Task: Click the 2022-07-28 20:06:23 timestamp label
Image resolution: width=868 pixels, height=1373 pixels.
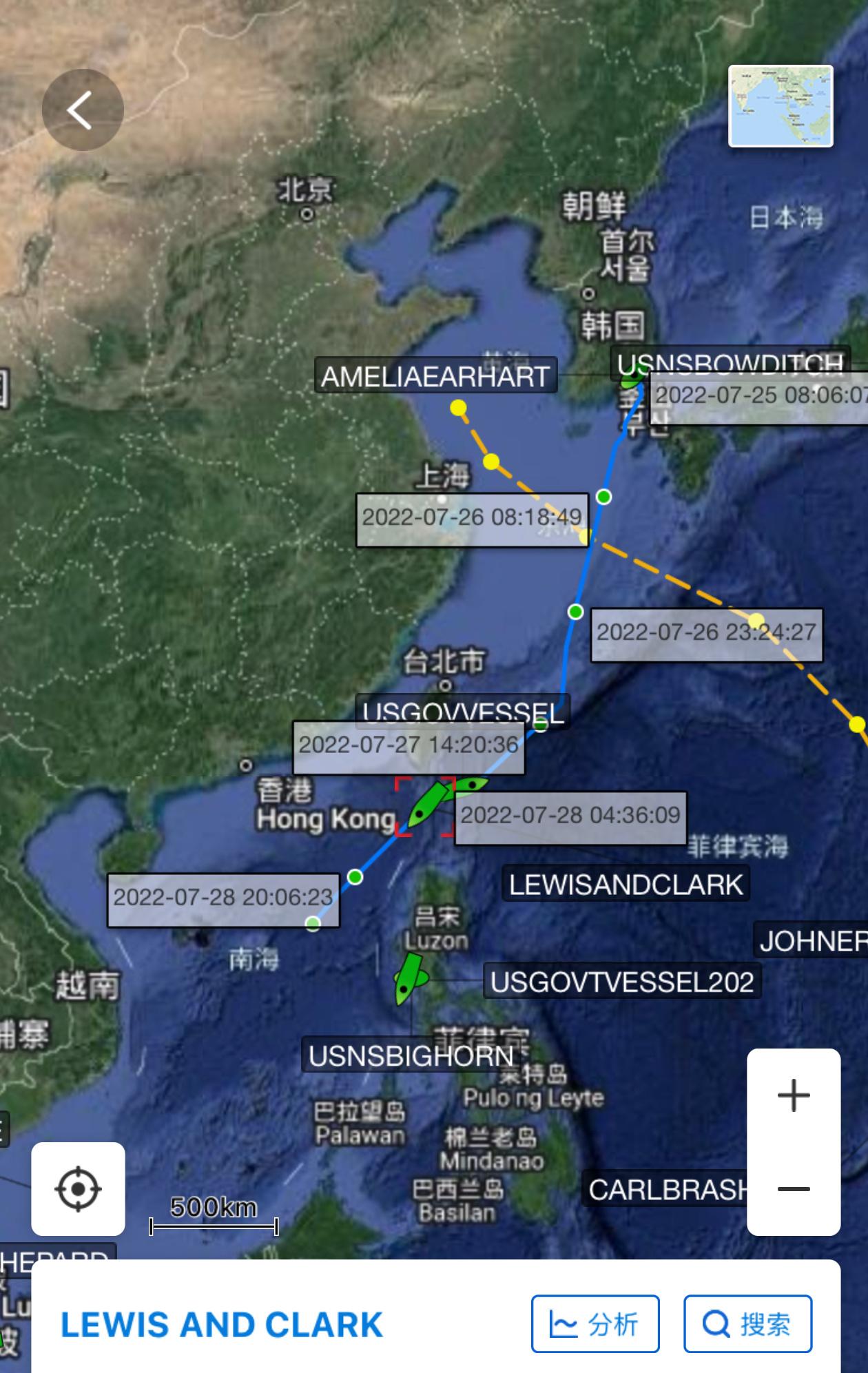Action: click(x=224, y=898)
